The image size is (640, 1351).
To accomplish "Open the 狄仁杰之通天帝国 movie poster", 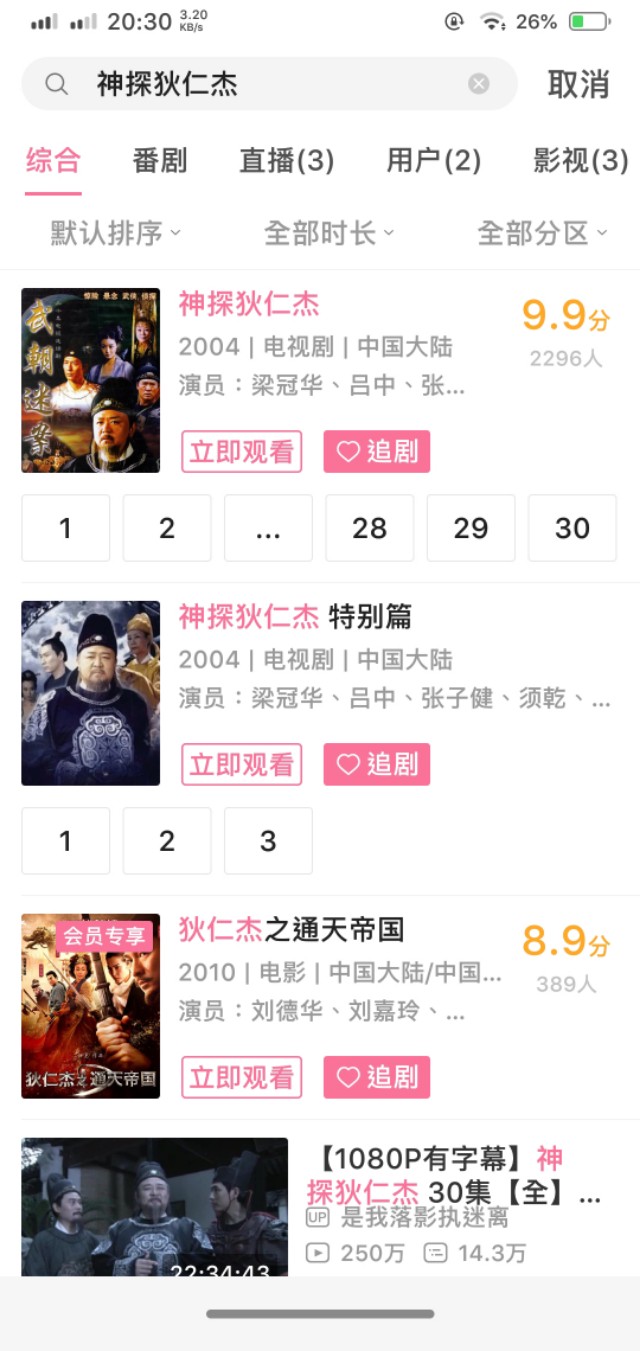I will click(91, 1006).
